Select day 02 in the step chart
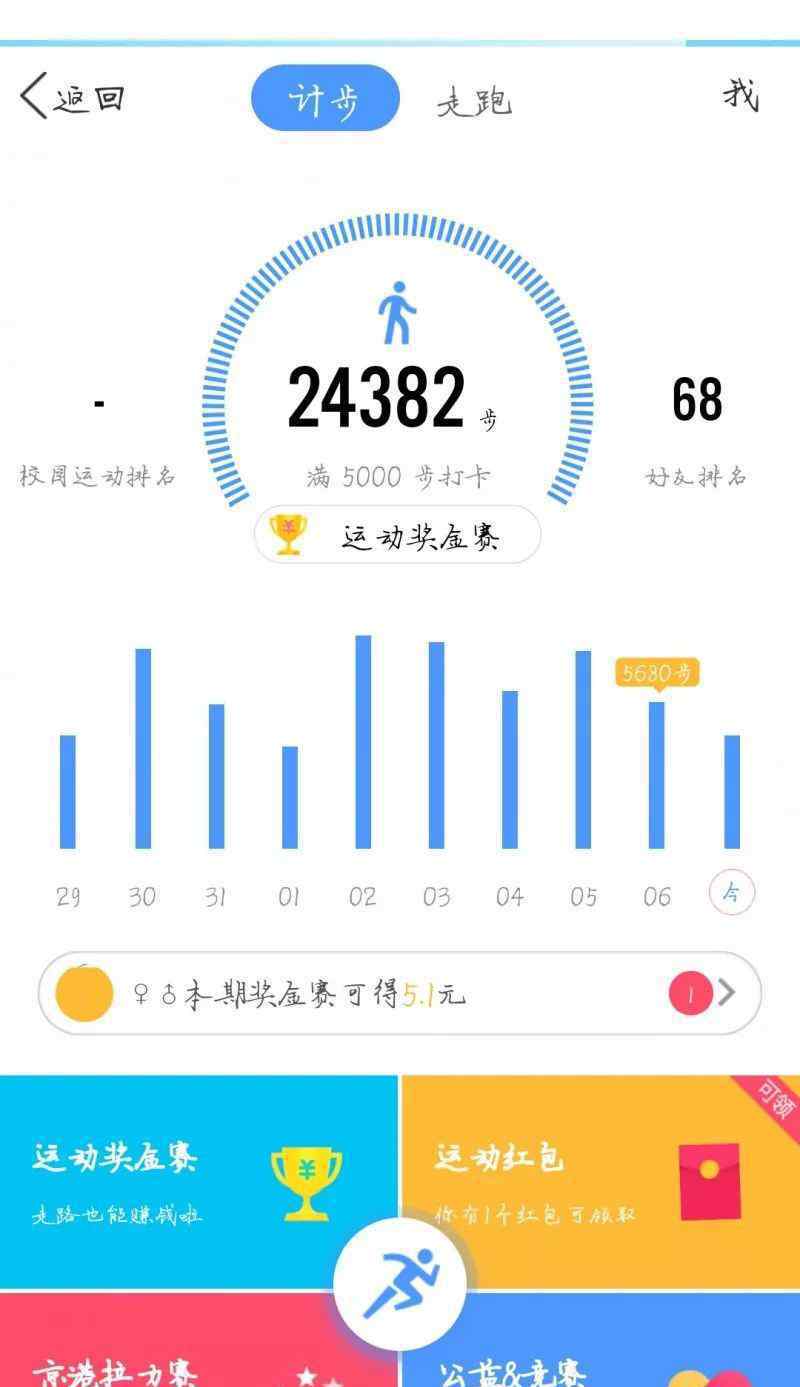This screenshot has height=1387, width=800. 362,897
